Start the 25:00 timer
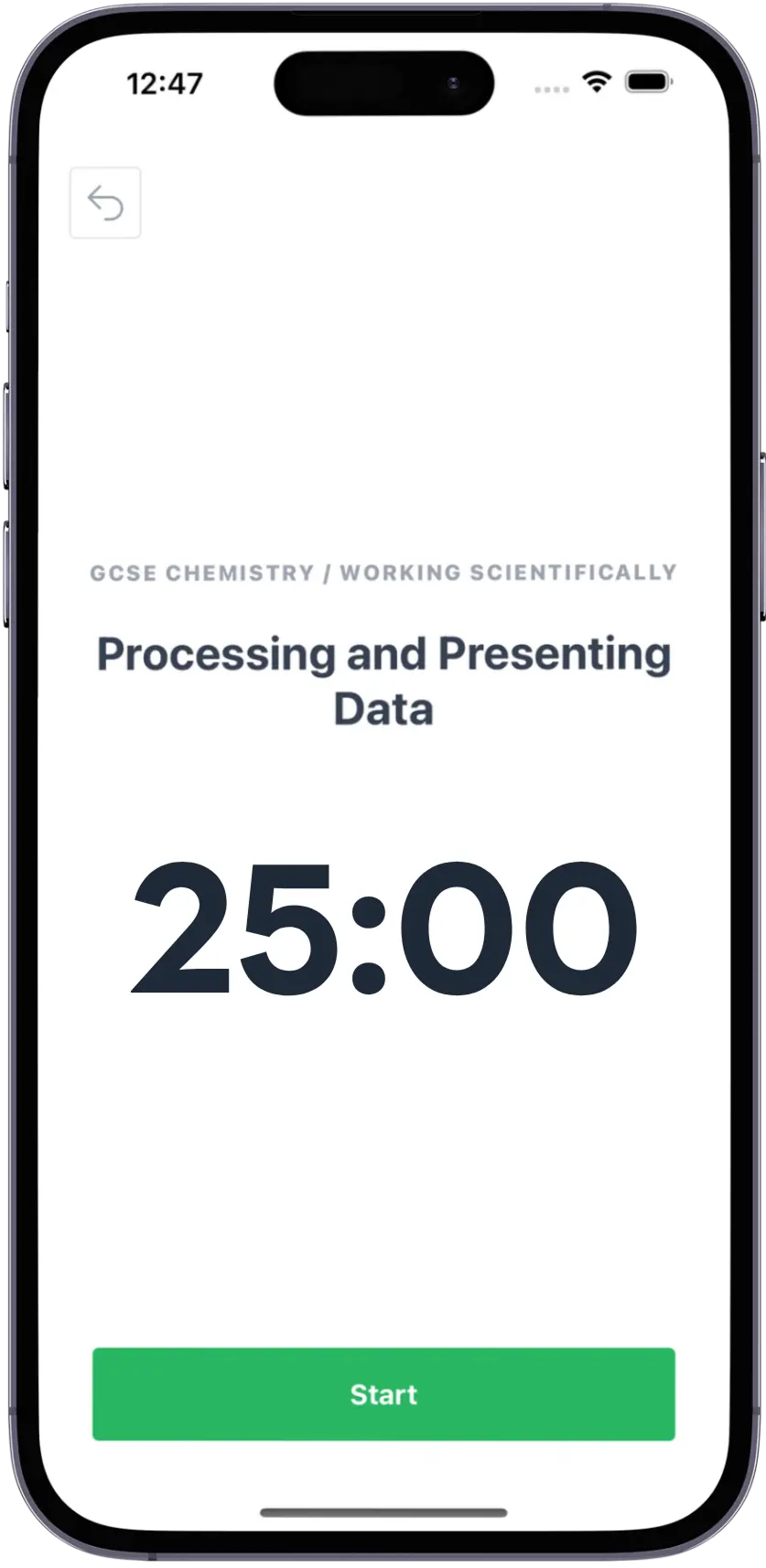Screen dimensions: 766x1568 click(x=383, y=1393)
